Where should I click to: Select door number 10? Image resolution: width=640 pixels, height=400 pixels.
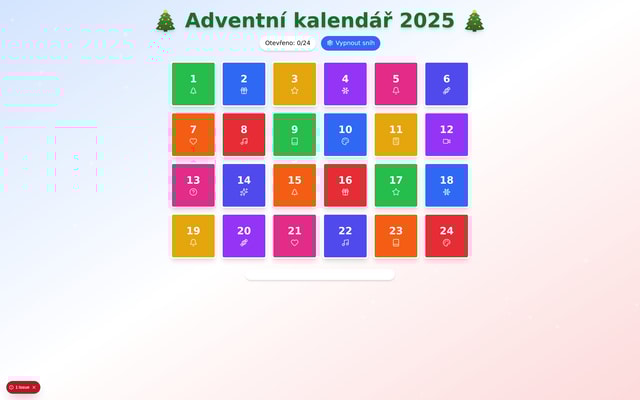345,134
